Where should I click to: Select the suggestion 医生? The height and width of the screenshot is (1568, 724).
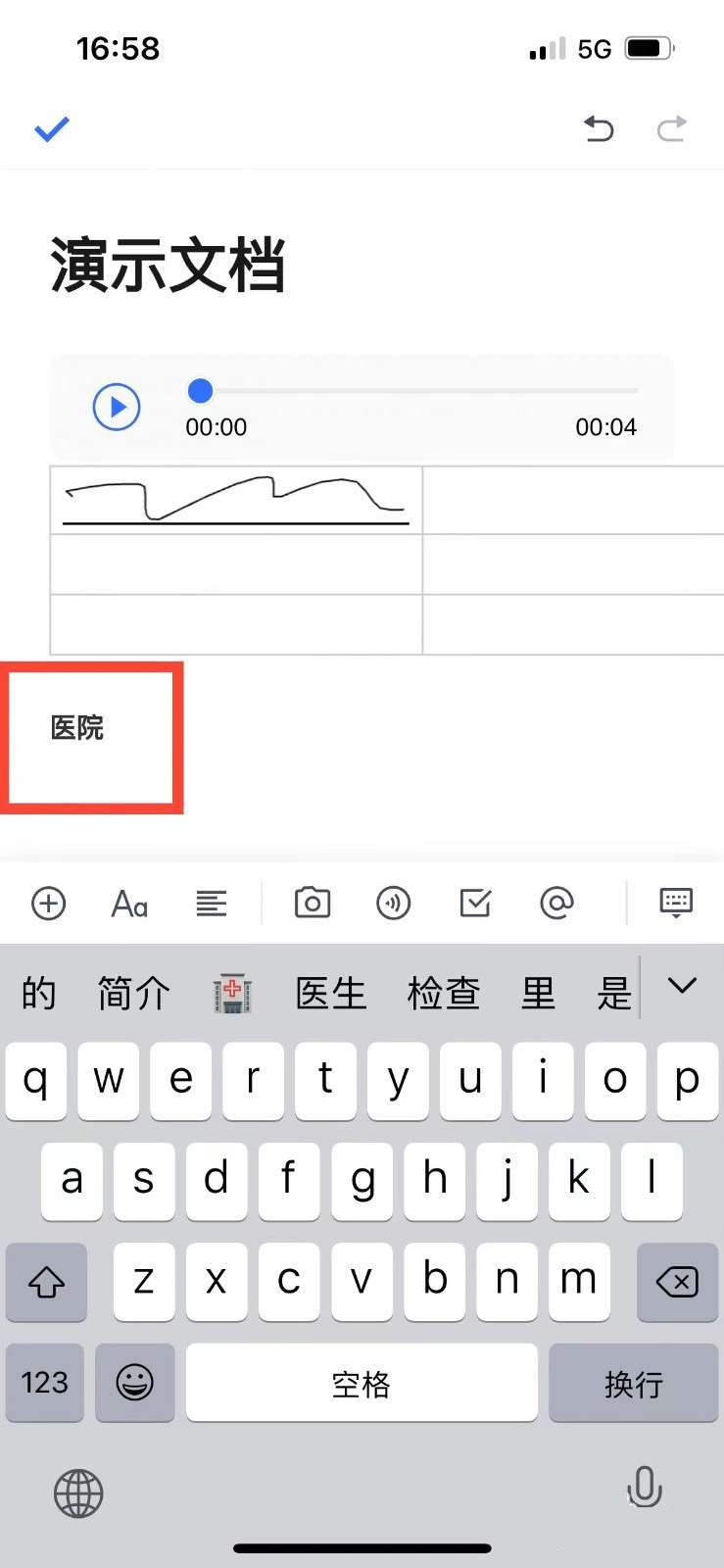click(331, 994)
